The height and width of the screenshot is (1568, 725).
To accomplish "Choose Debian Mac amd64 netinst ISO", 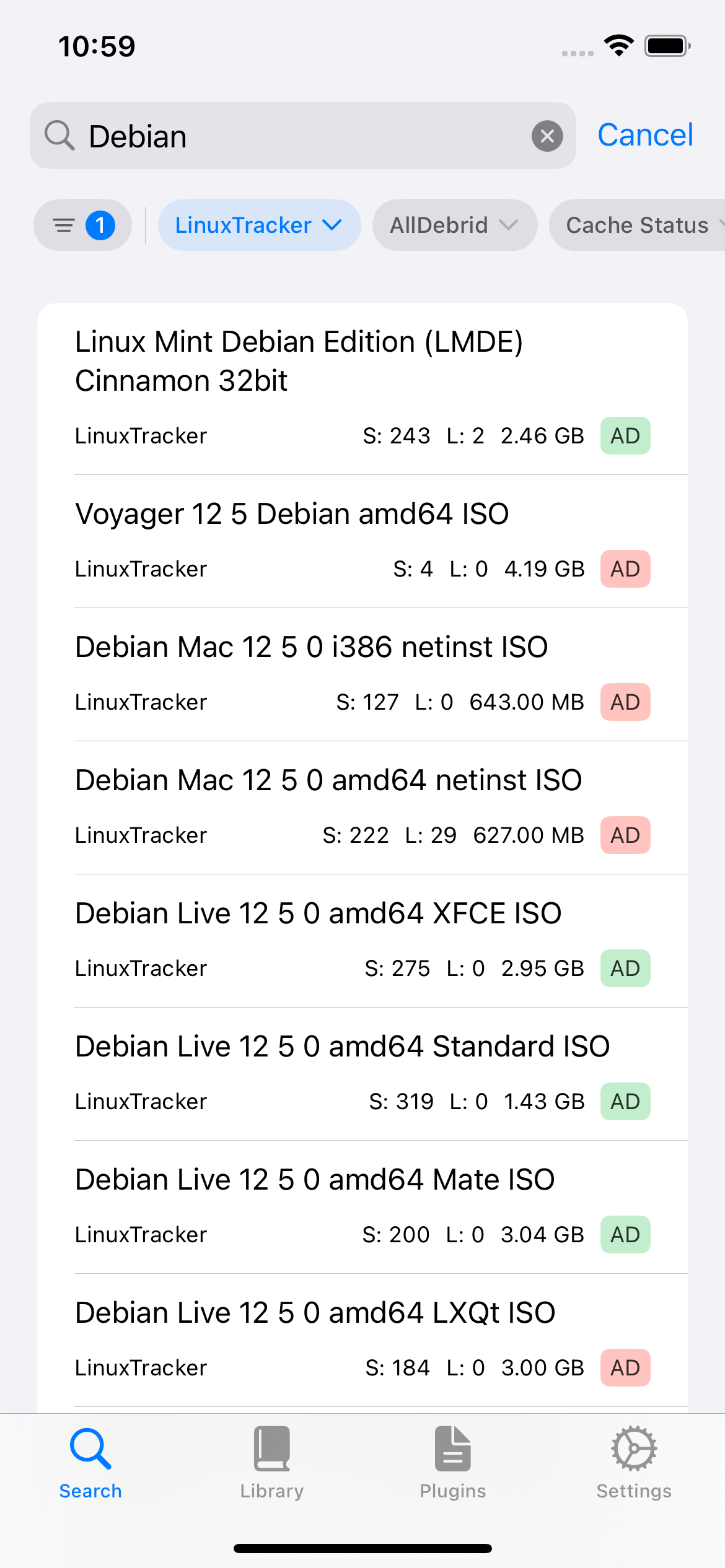I will tap(362, 806).
